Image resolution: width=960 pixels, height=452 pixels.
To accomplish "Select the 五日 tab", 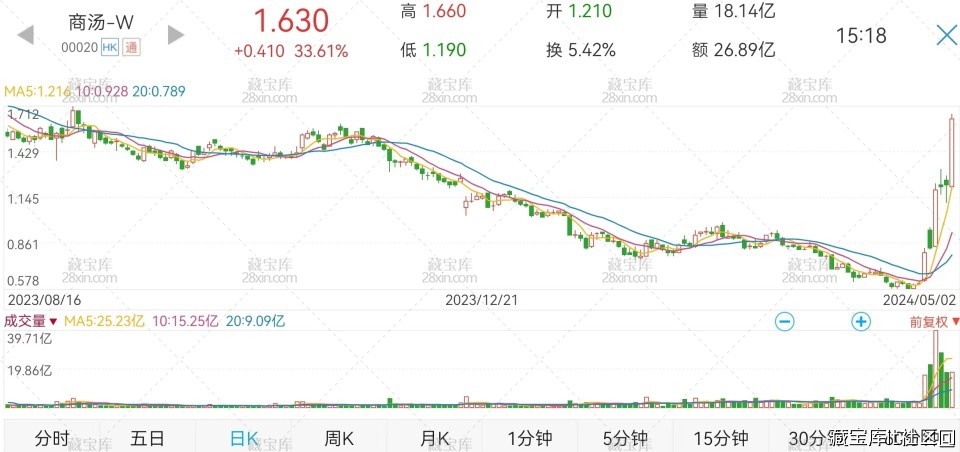I will (148, 438).
